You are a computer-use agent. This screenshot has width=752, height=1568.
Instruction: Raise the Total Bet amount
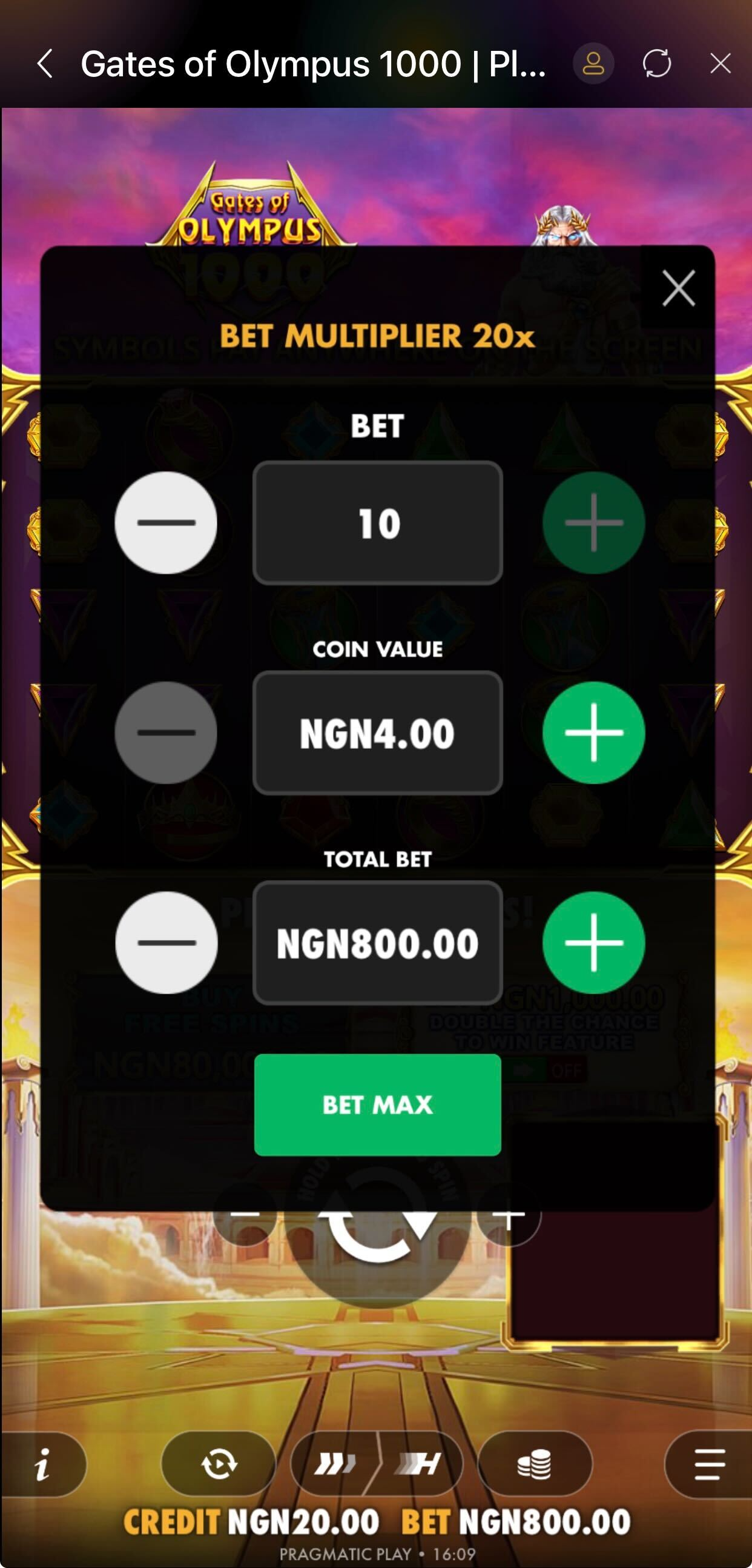[x=593, y=943]
